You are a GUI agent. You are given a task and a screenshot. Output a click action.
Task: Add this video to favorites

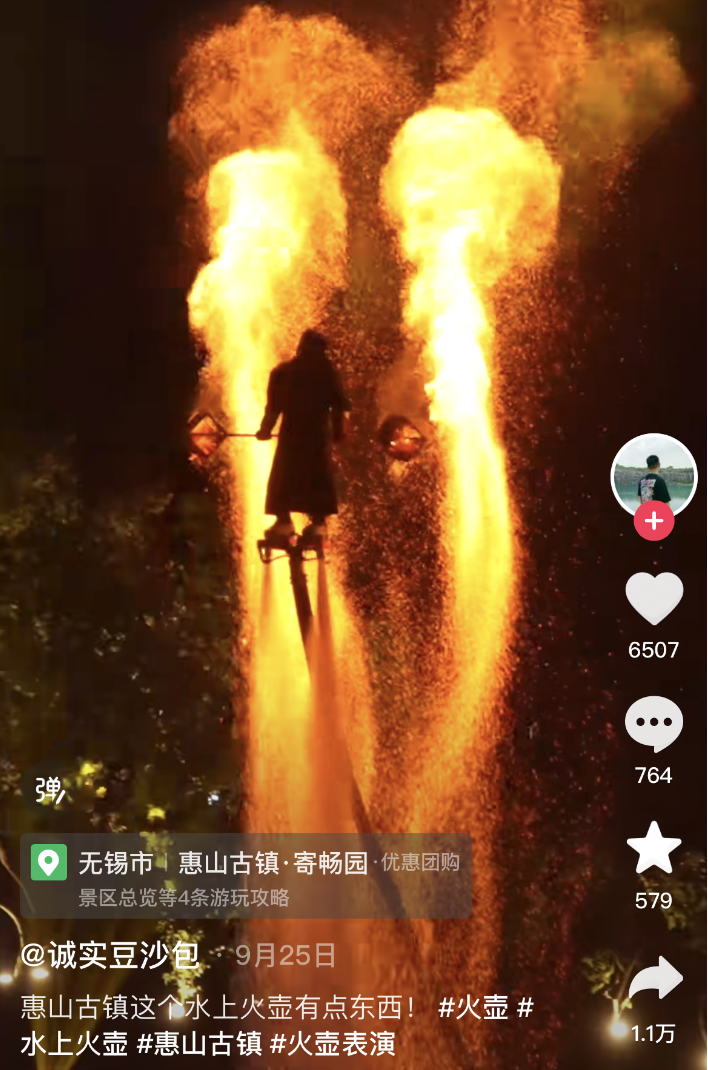[654, 849]
